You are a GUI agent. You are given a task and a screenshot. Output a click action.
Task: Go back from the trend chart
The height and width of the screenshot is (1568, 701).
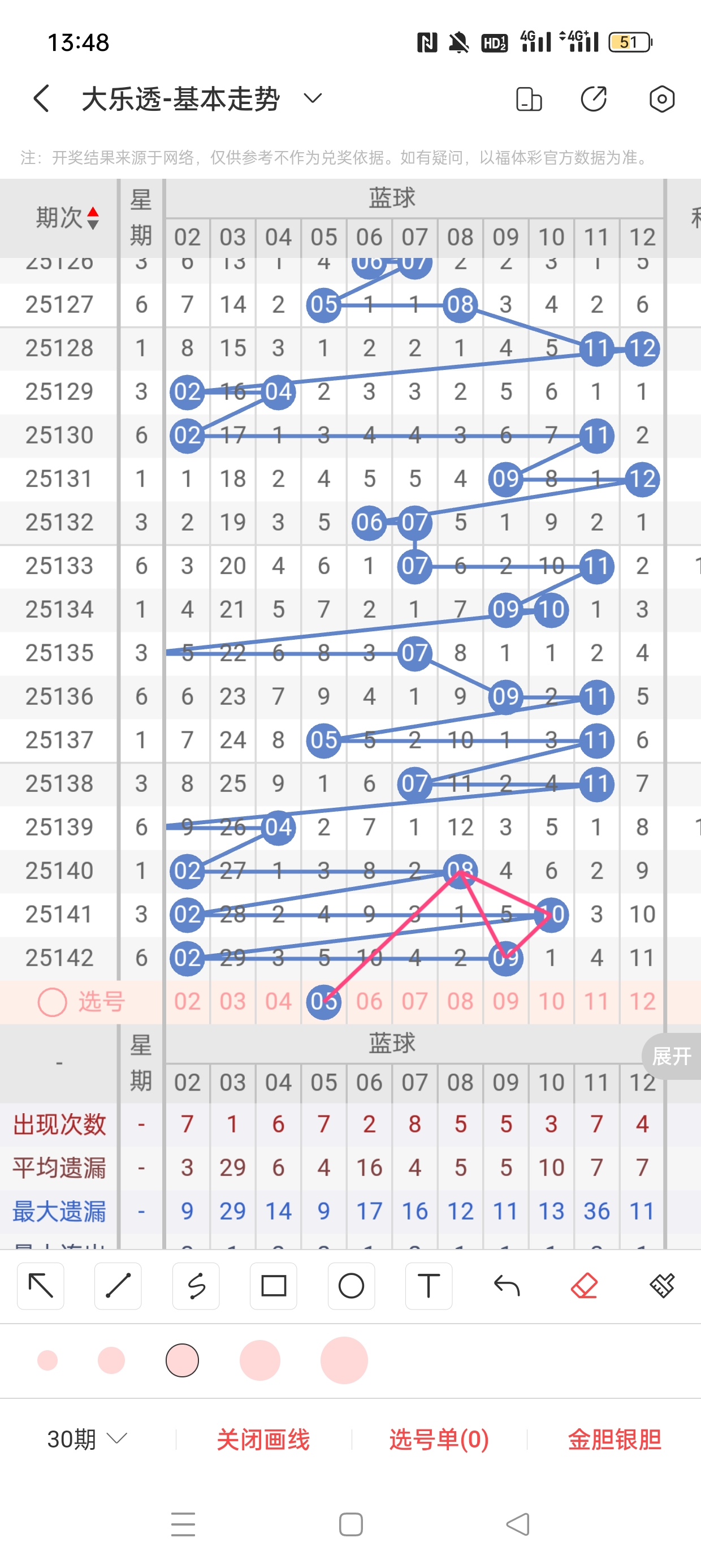(x=41, y=98)
